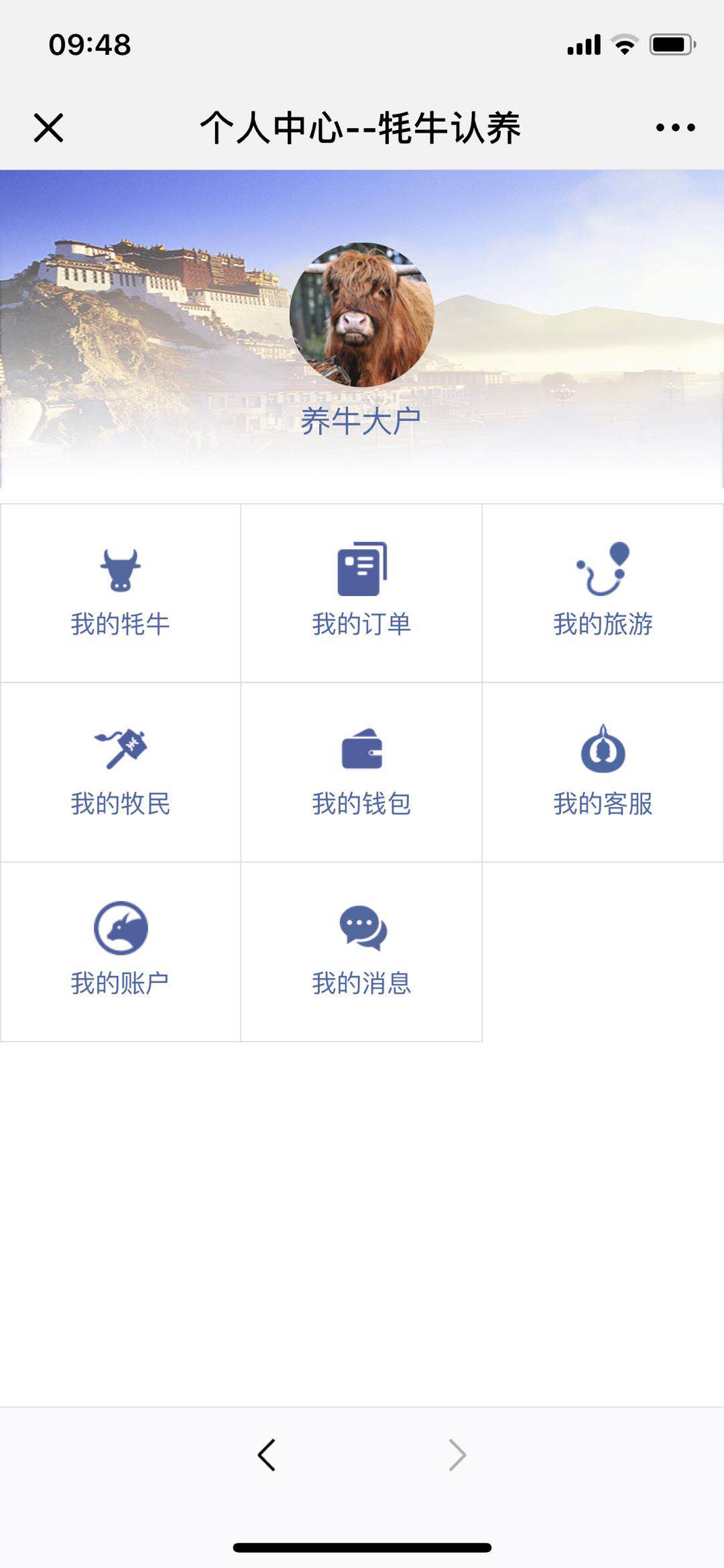The image size is (724, 1568).
Task: Open 我的牦牛 (My Yaks)
Action: (121, 593)
